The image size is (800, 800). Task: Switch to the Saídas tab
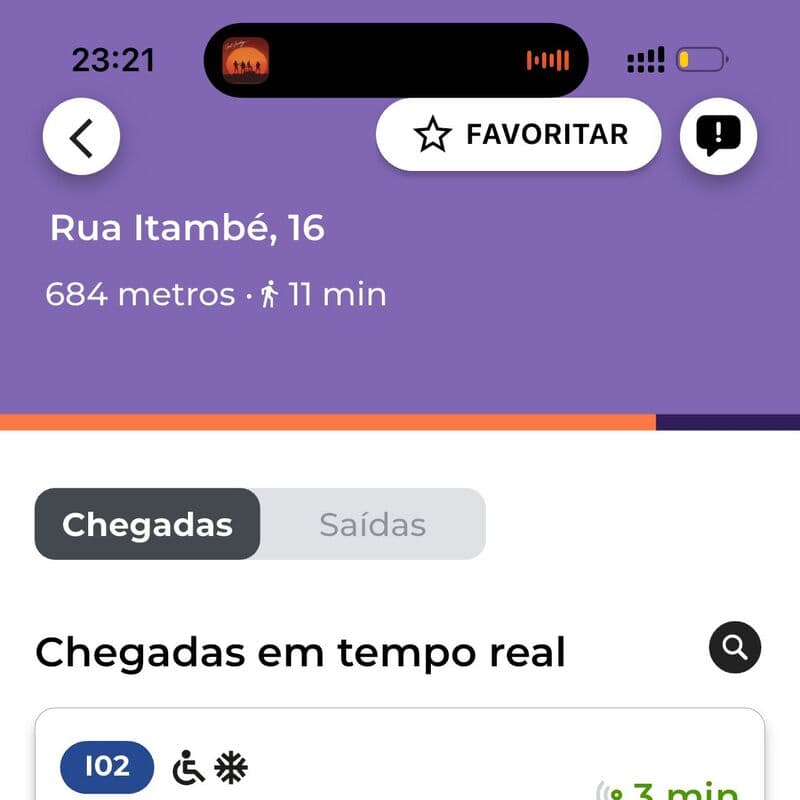coord(372,524)
